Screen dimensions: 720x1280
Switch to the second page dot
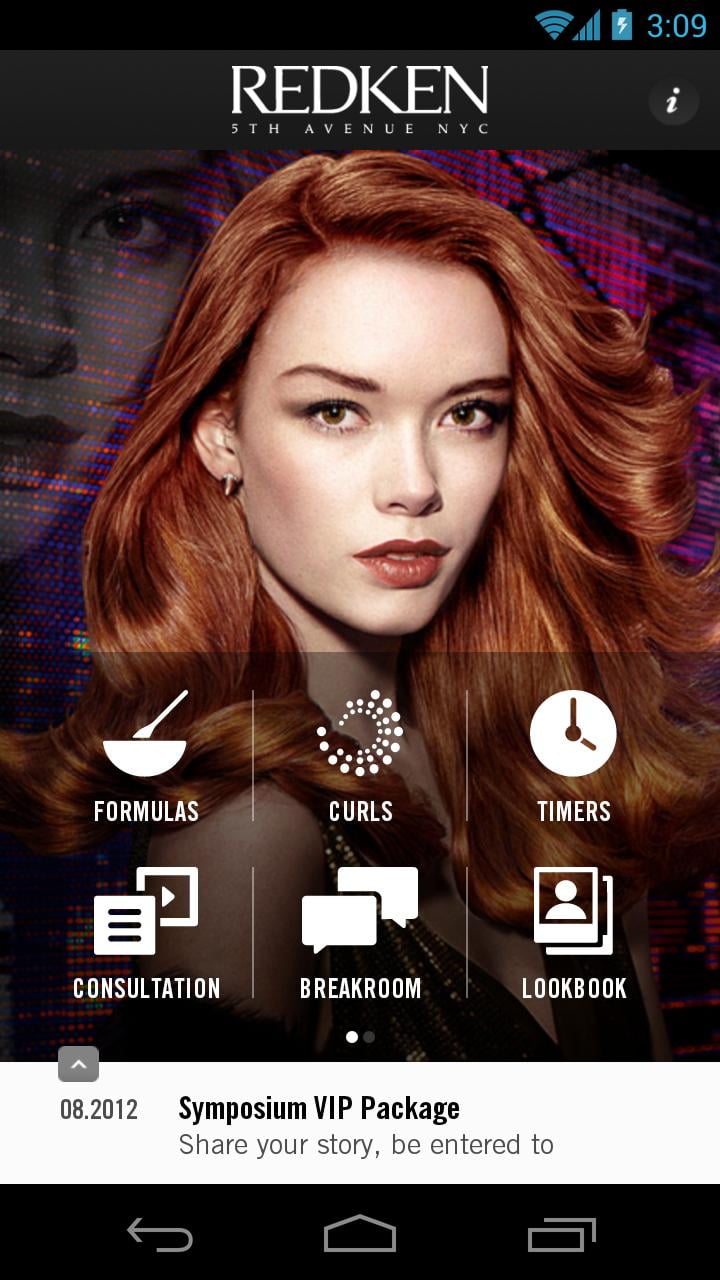pos(370,1037)
